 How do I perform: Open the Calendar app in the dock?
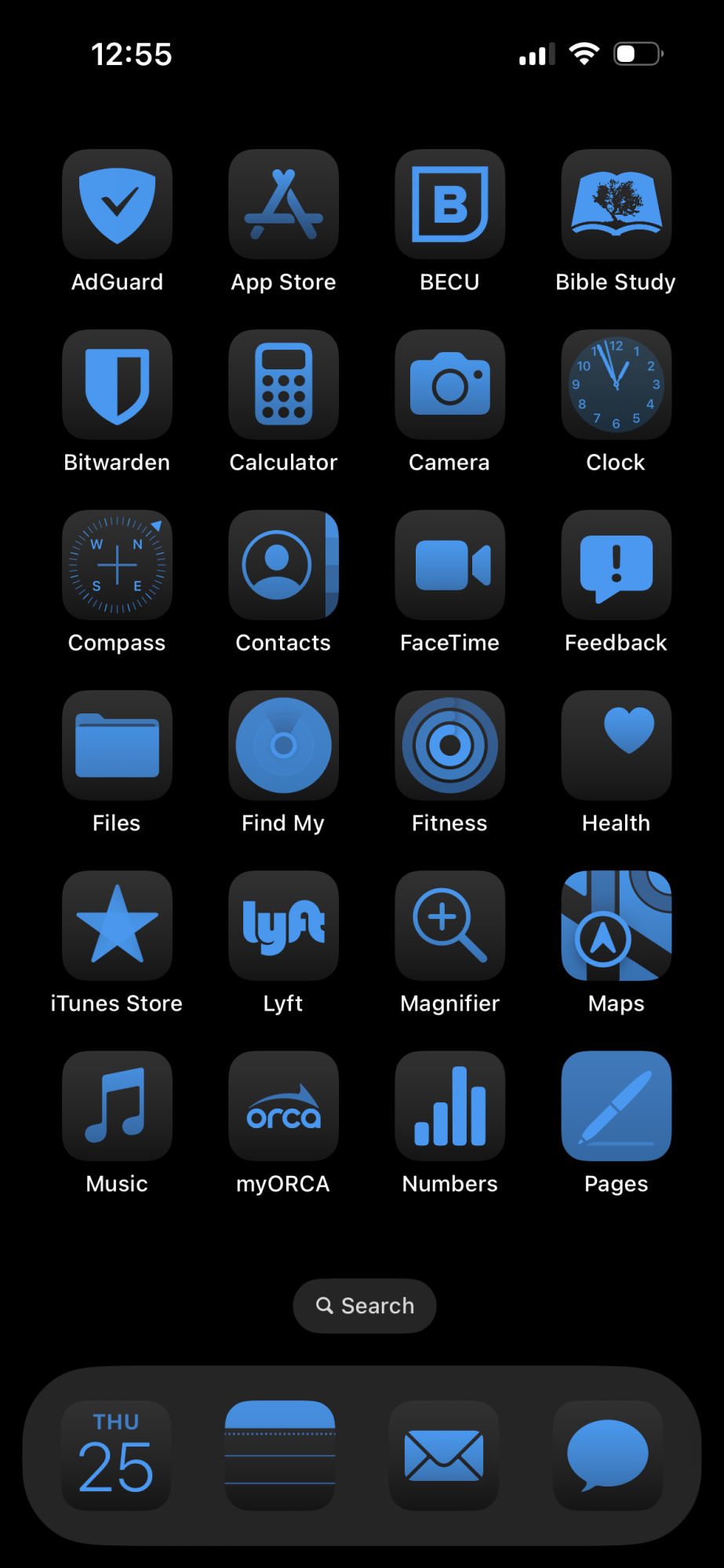(116, 1456)
